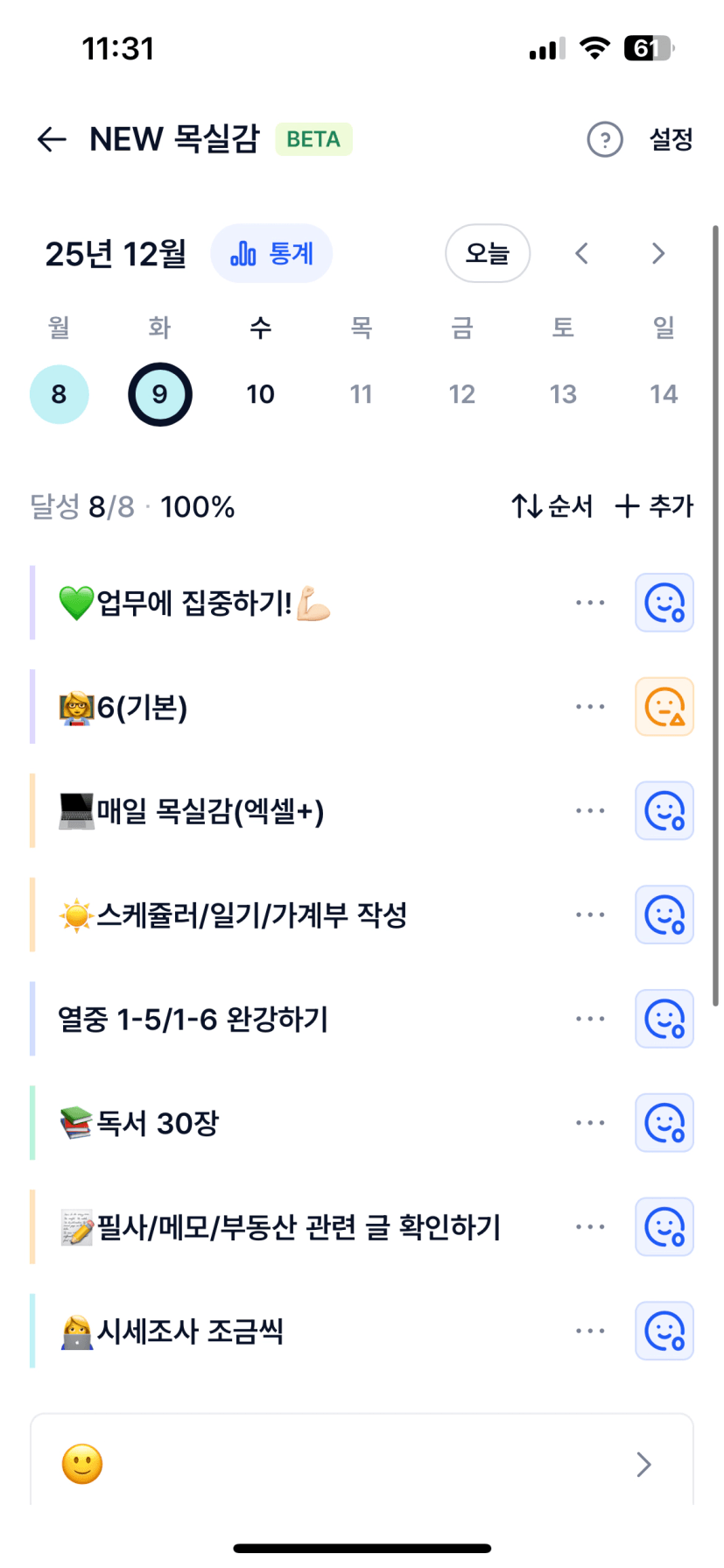
Task: Open more options for 스케쥴러/일기/가계부 작성
Action: (x=590, y=915)
